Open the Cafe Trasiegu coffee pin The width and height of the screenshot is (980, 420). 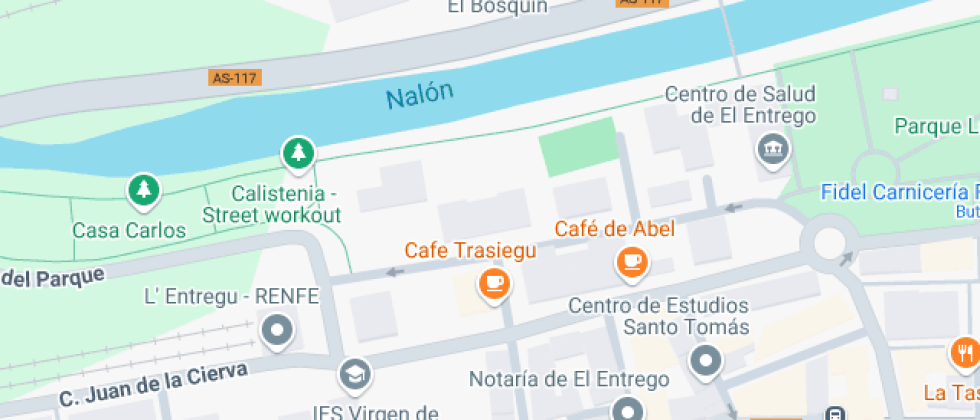tap(493, 283)
